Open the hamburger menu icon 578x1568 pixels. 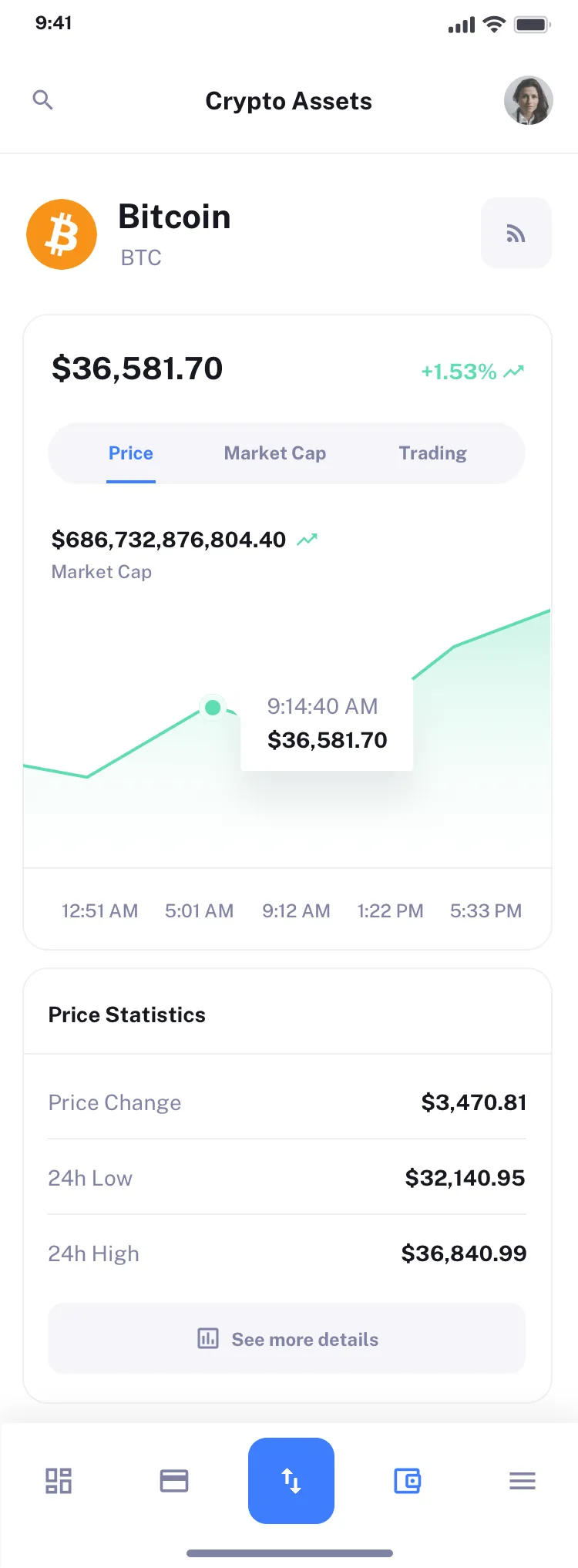pos(523,1480)
